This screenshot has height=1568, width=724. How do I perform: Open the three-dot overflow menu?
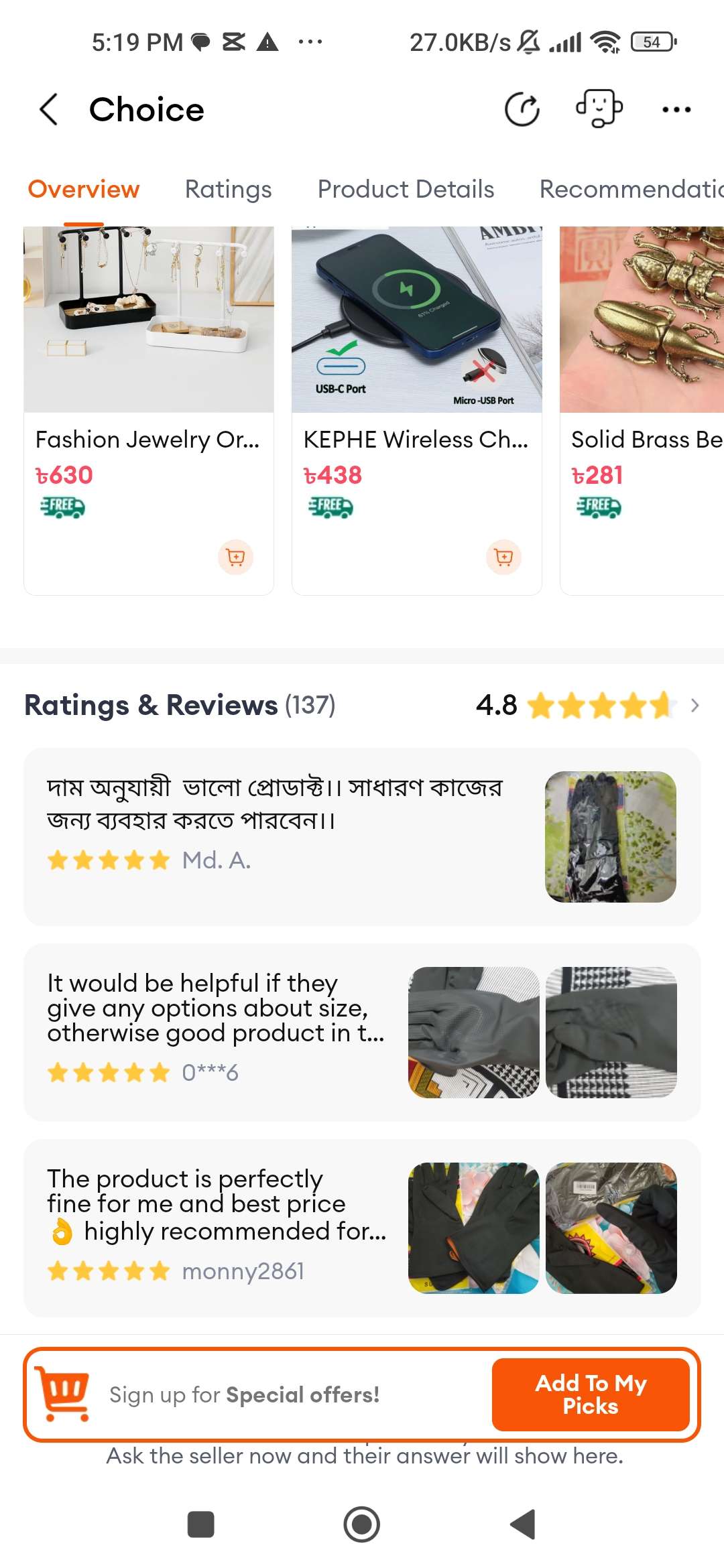pyautogui.click(x=676, y=109)
